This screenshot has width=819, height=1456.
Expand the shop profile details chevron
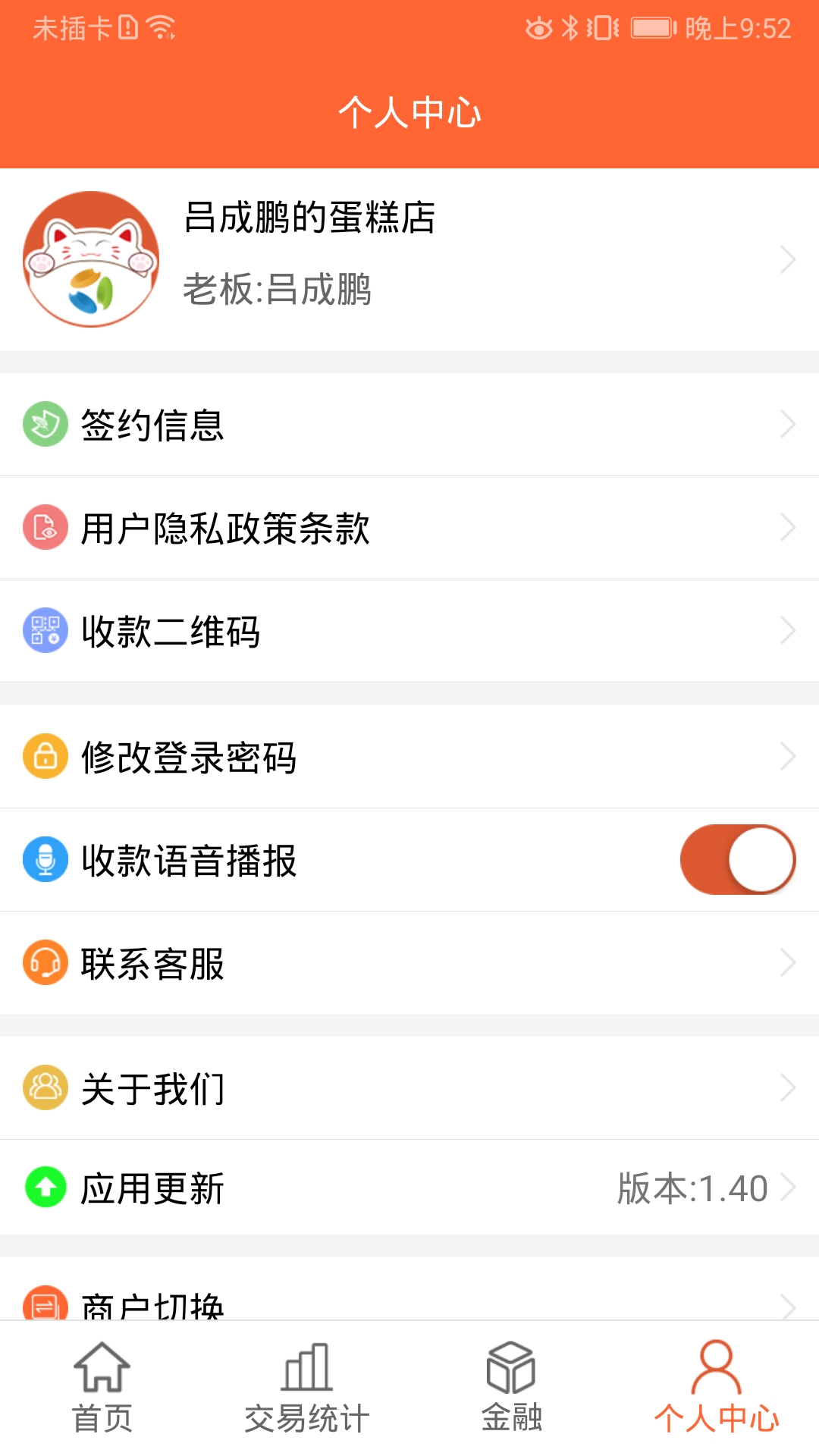(786, 260)
